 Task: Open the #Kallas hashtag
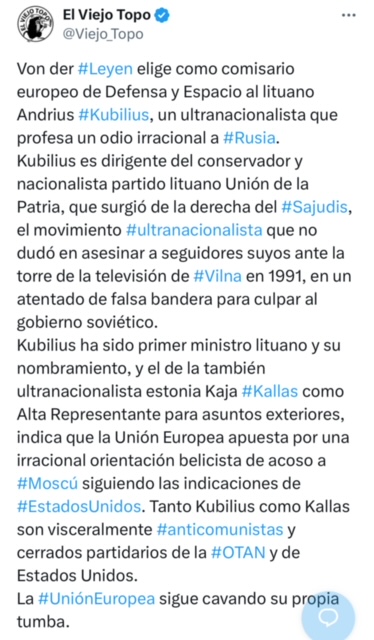click(270, 391)
